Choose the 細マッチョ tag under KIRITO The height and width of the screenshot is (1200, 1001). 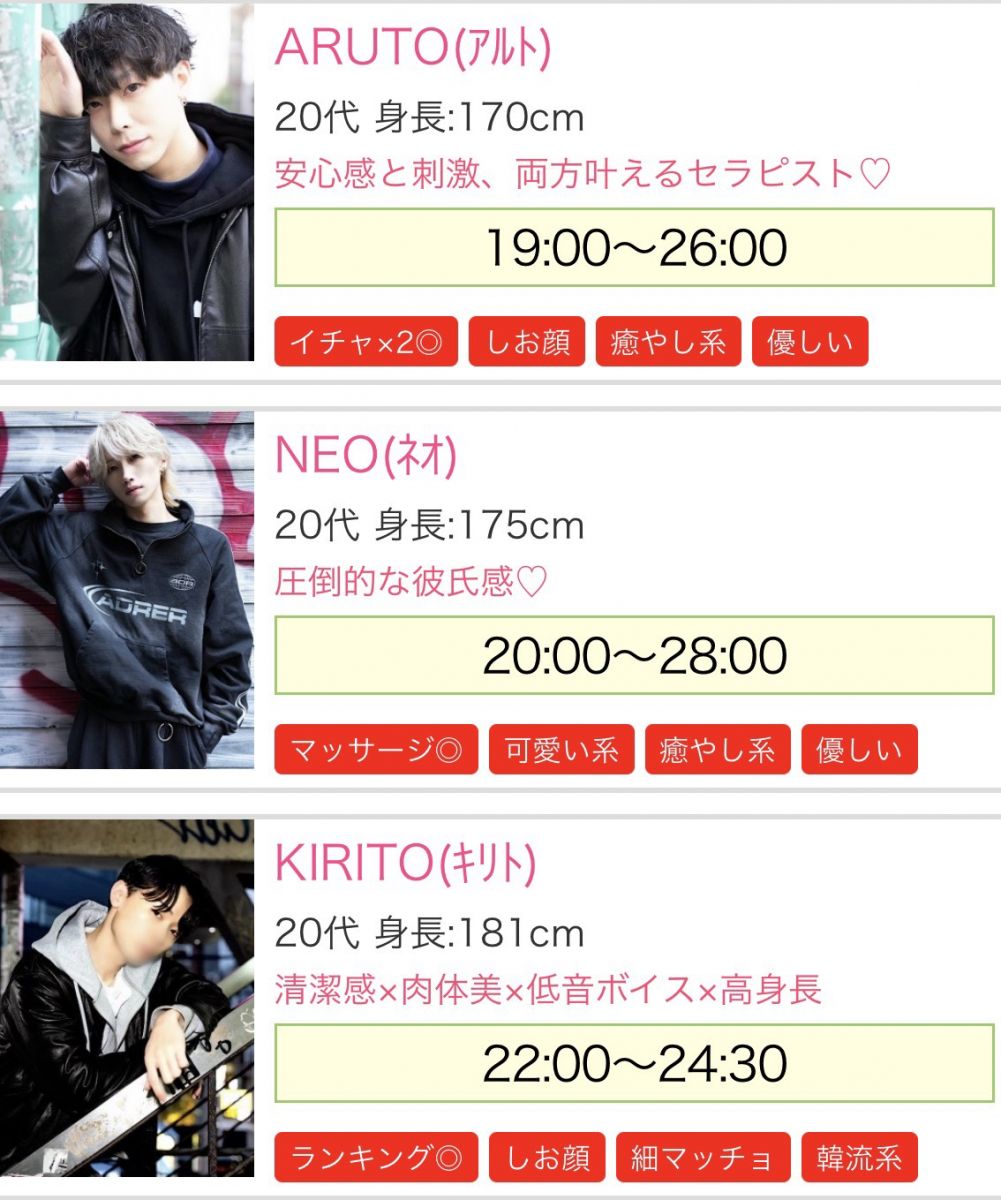(703, 1158)
